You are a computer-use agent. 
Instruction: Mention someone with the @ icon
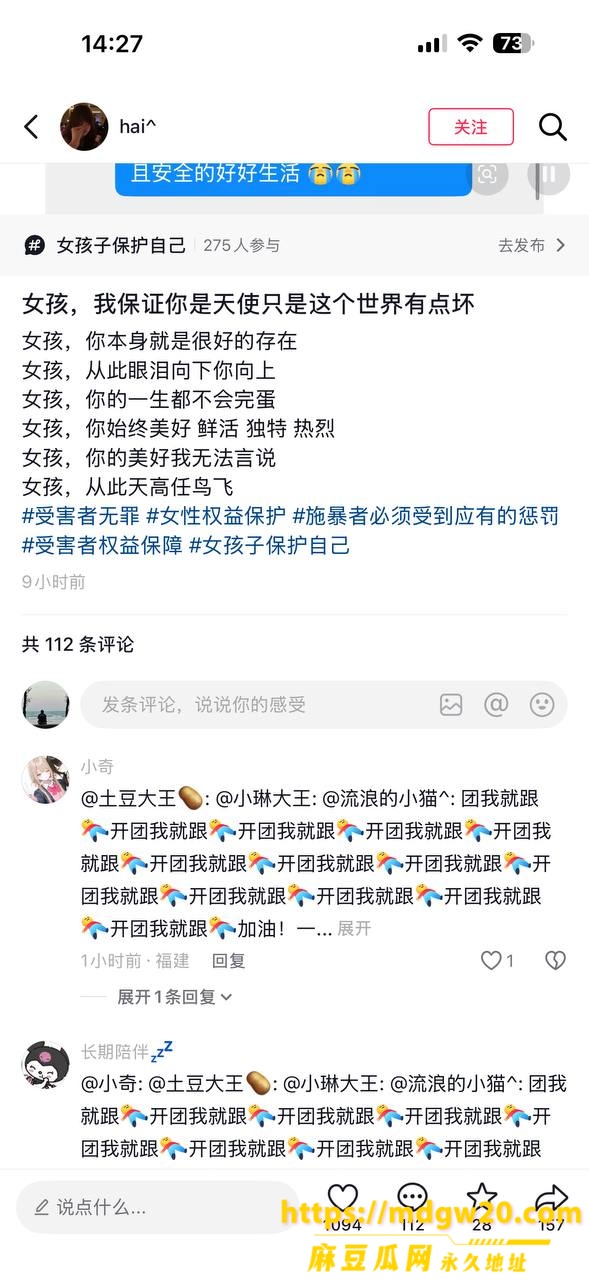click(496, 705)
